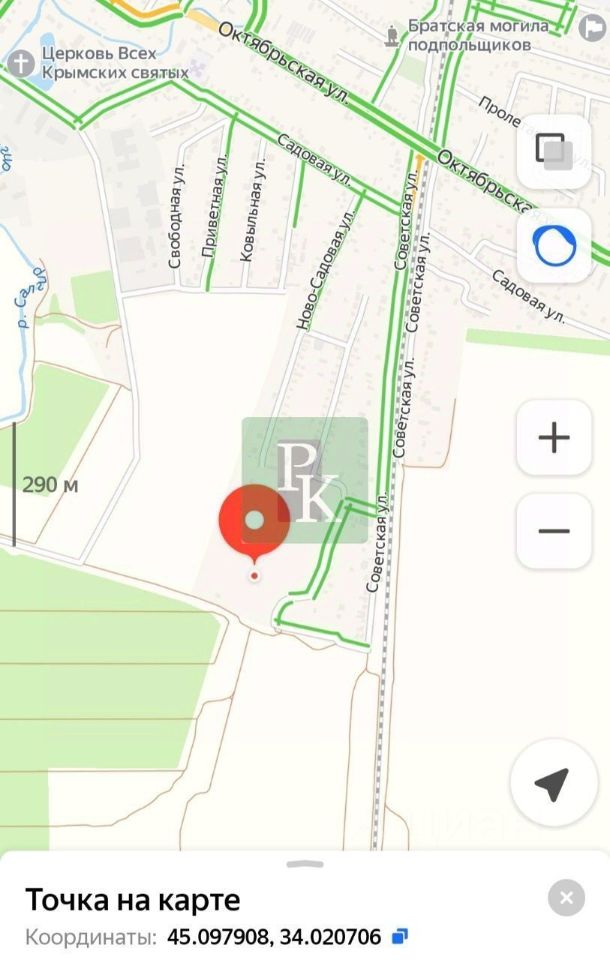Tap the red location pin marker
Viewport: 610px width, 960px height.
point(254,522)
